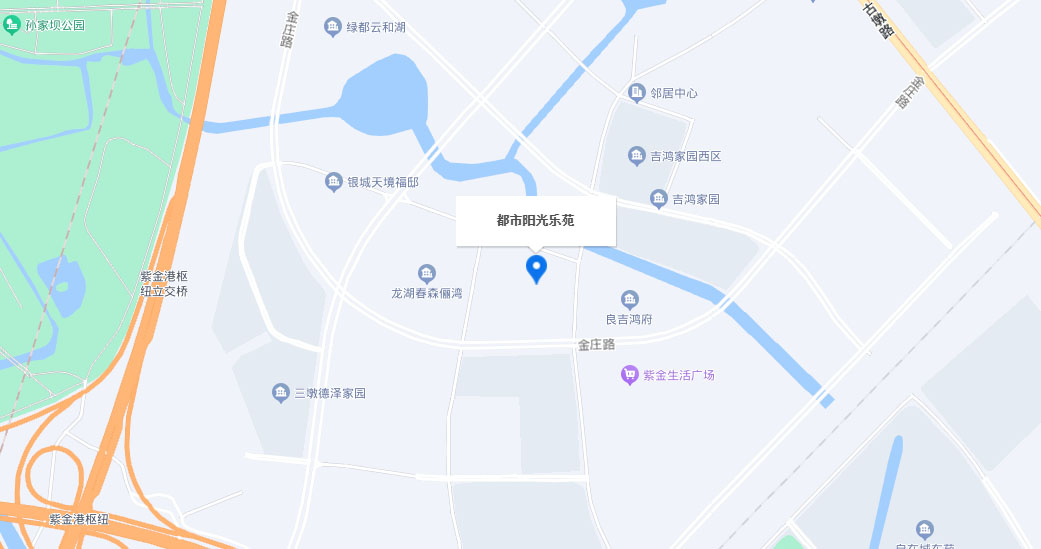1041x549 pixels.
Task: Select the 吉鸿家园 map marker
Action: (658, 199)
